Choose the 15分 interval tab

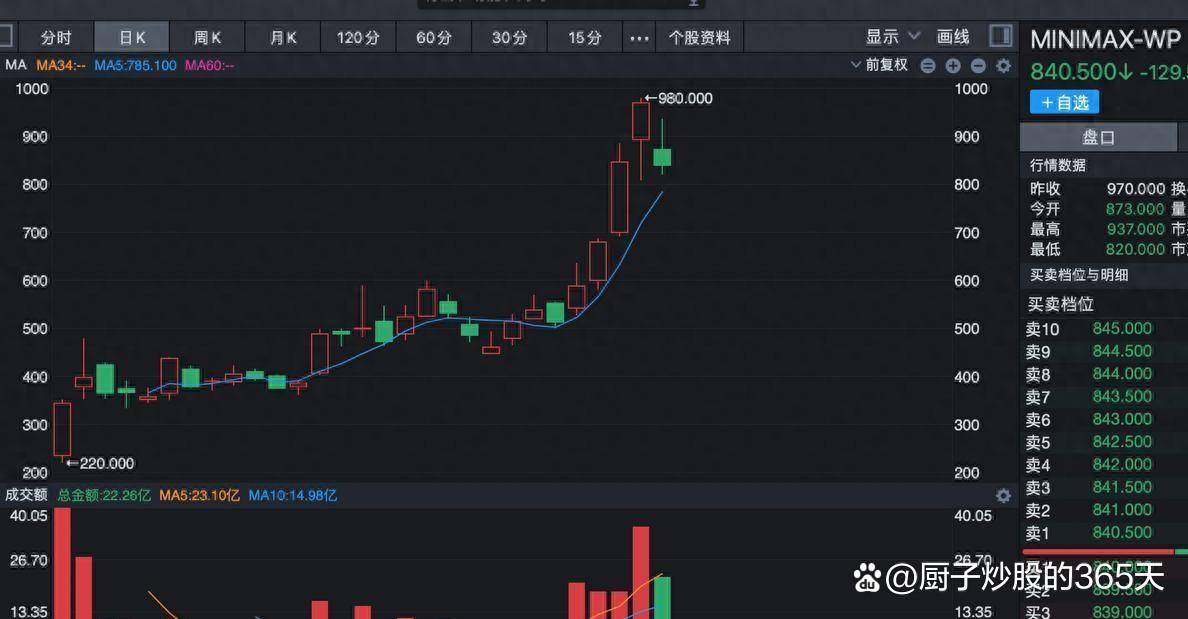585,38
